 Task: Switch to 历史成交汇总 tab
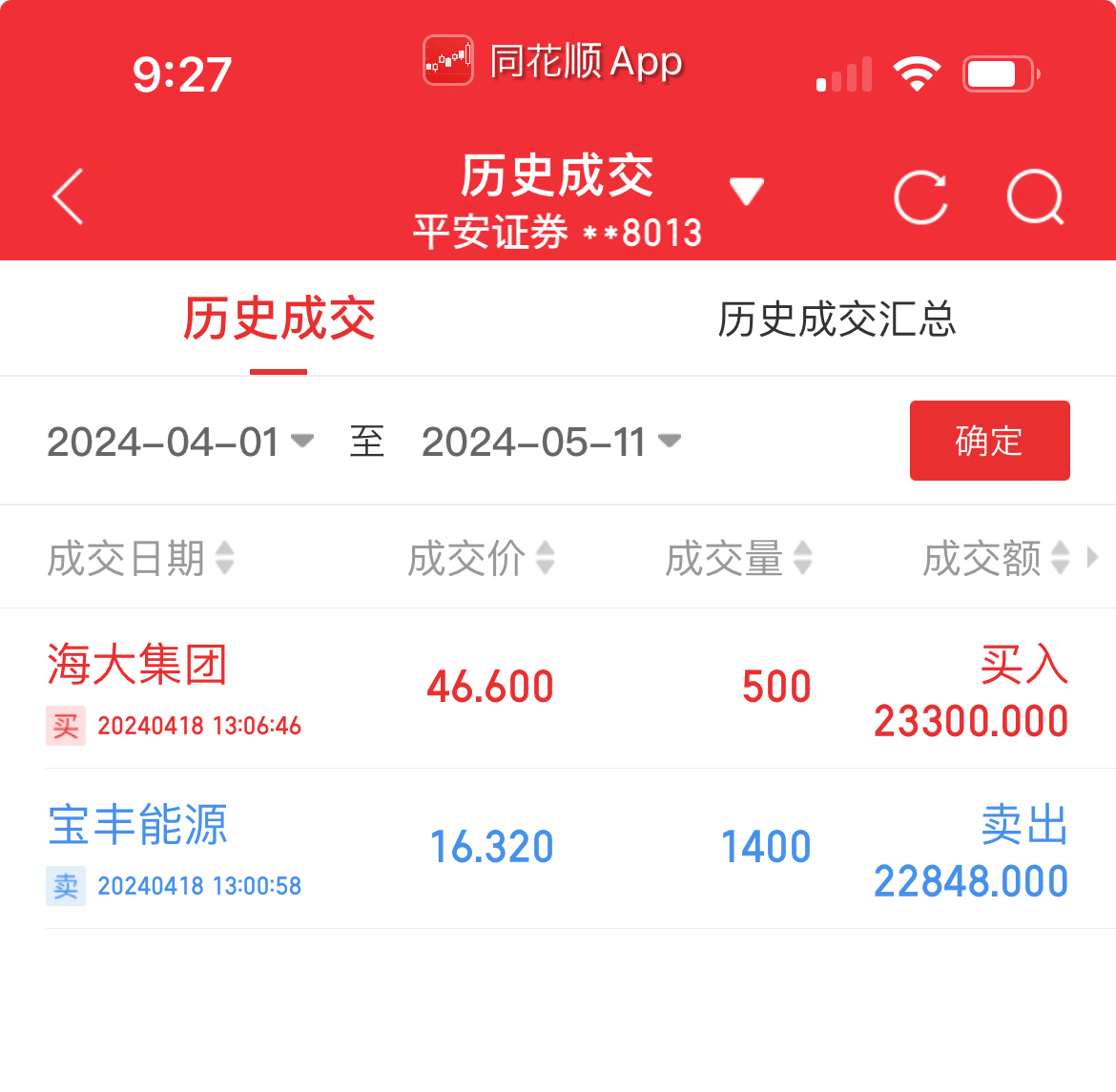[x=837, y=319]
